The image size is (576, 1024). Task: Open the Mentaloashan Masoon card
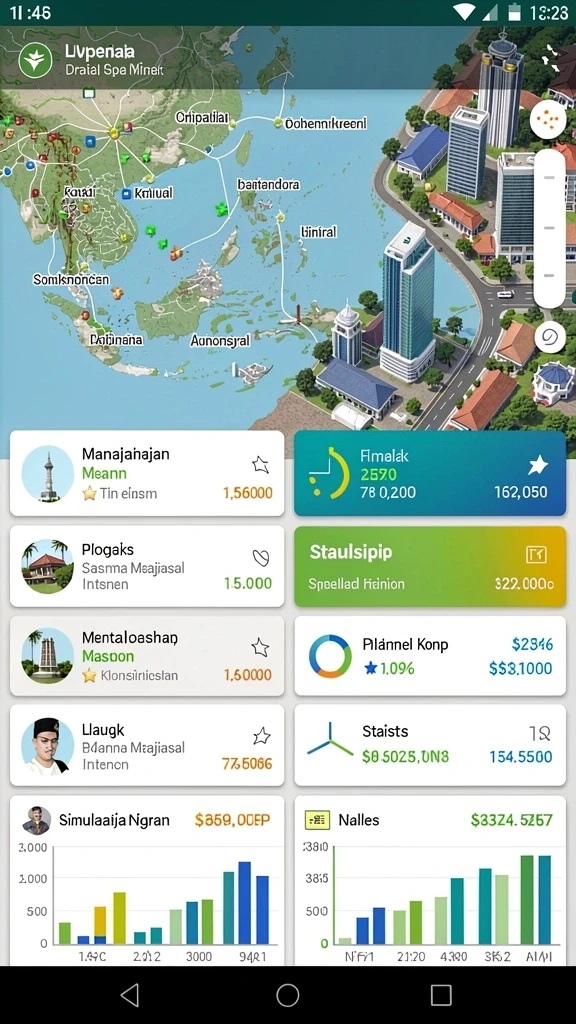pos(147,656)
